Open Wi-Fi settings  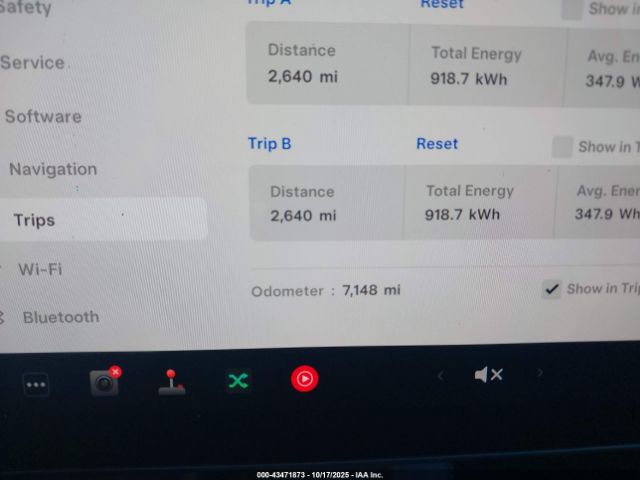point(40,269)
